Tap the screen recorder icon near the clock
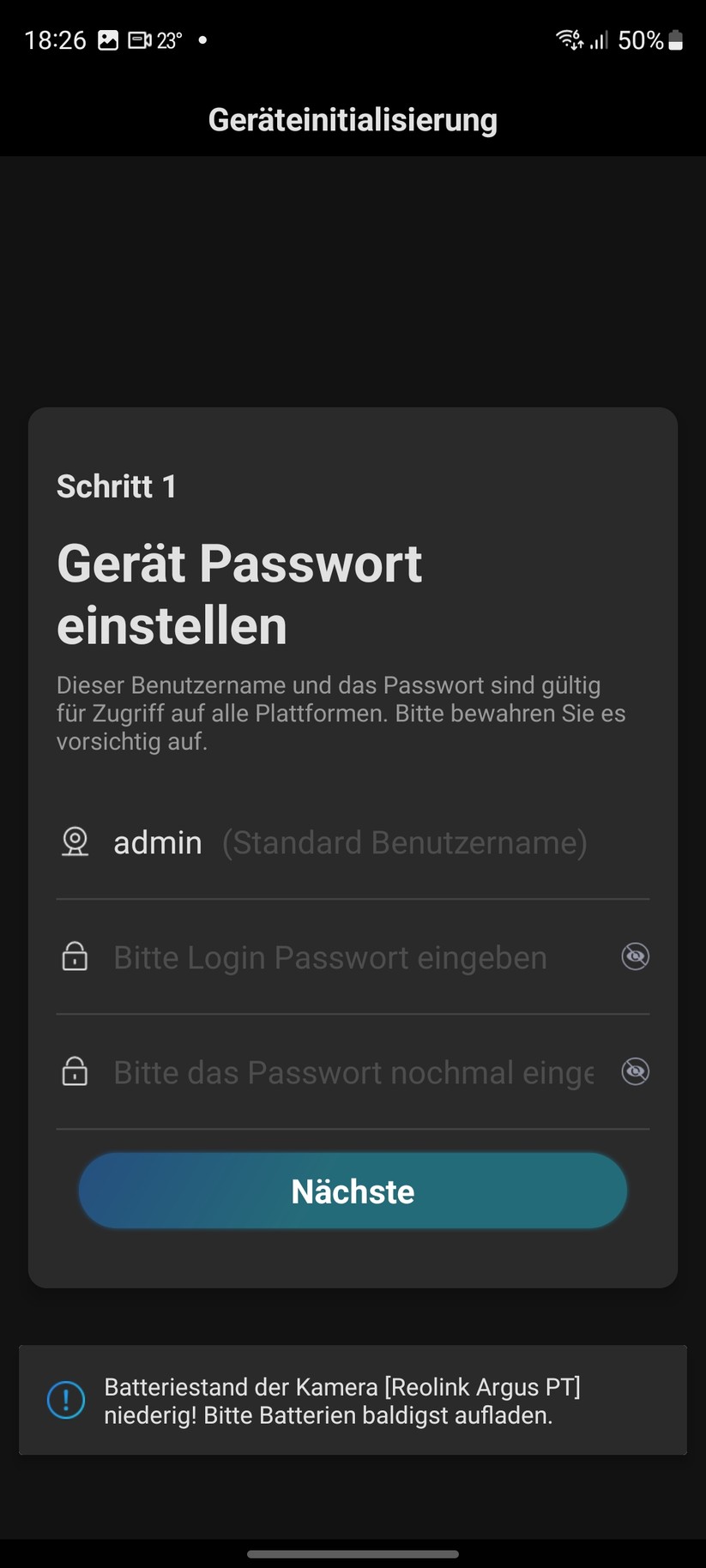Viewport: 706px width, 1568px height. (x=140, y=39)
